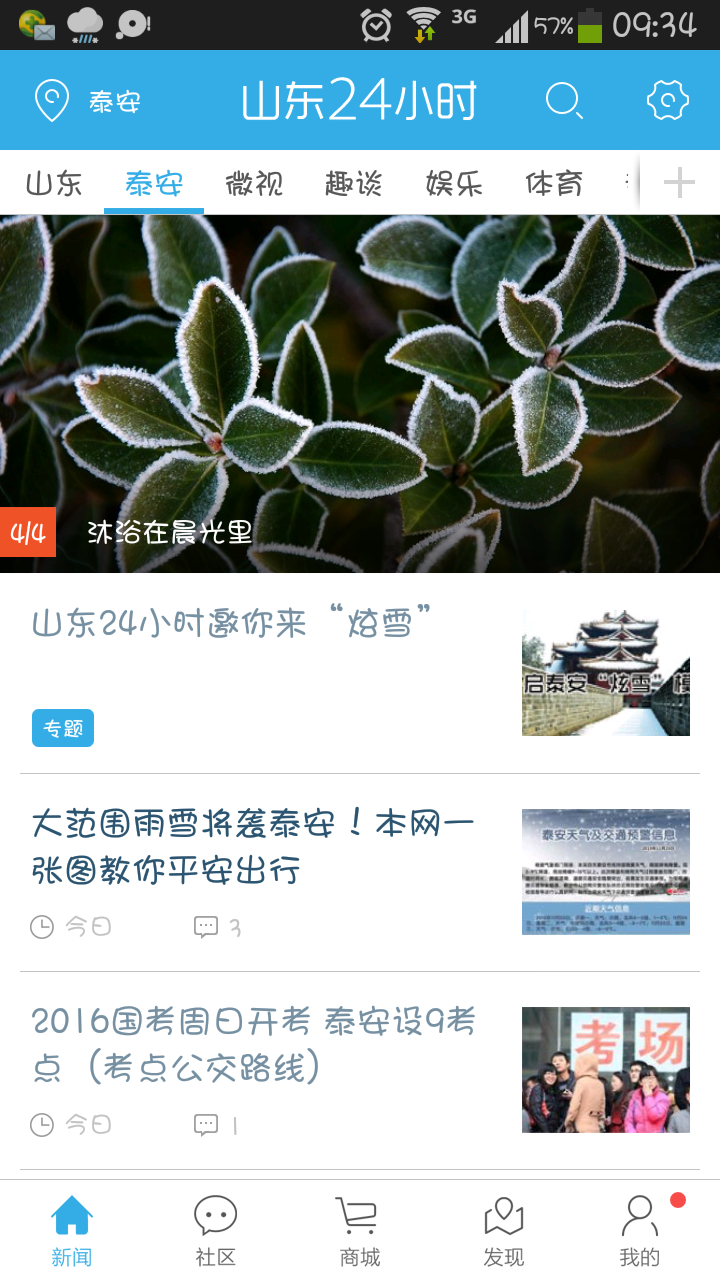
Task: Switch to the 山东 tab
Action: point(54,184)
